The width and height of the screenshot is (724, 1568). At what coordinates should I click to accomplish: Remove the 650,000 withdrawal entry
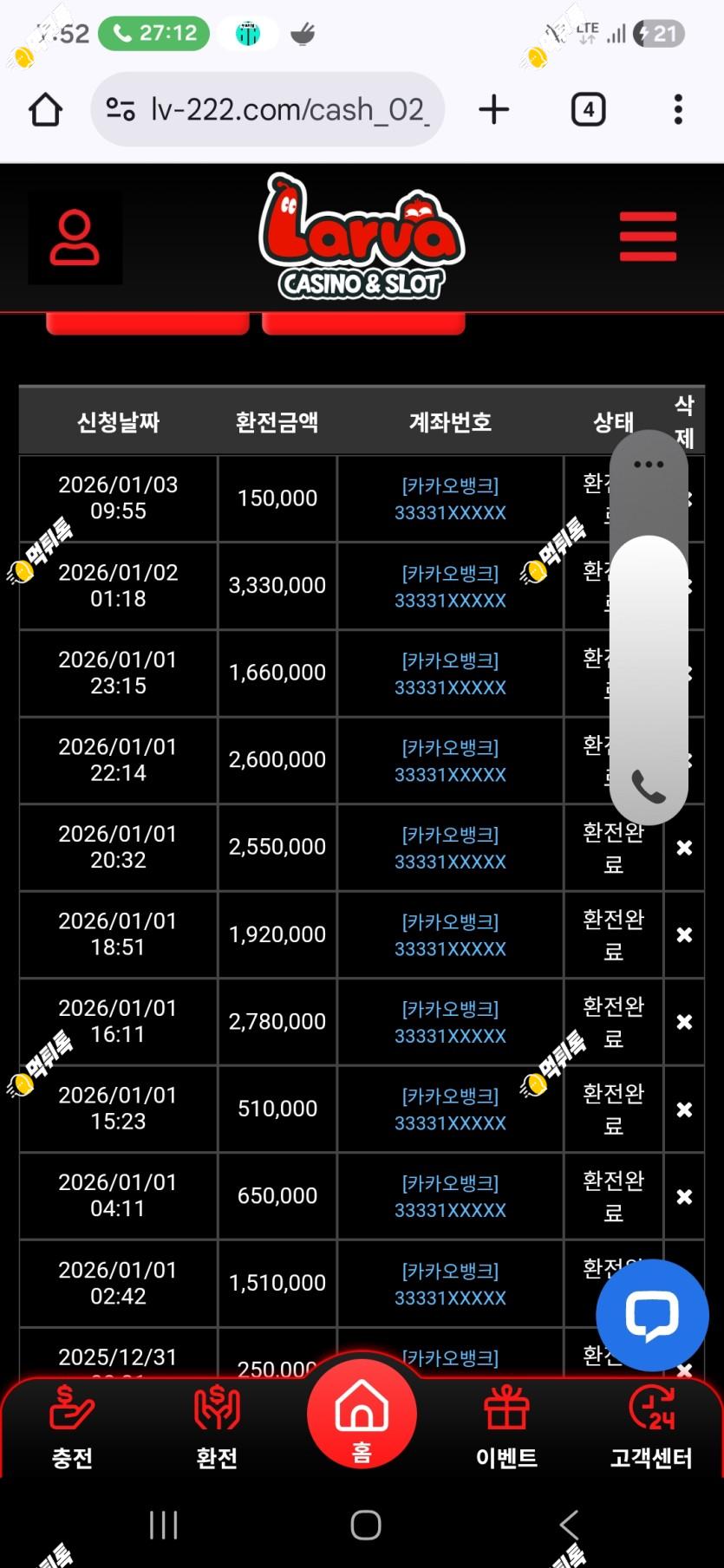[684, 1197]
